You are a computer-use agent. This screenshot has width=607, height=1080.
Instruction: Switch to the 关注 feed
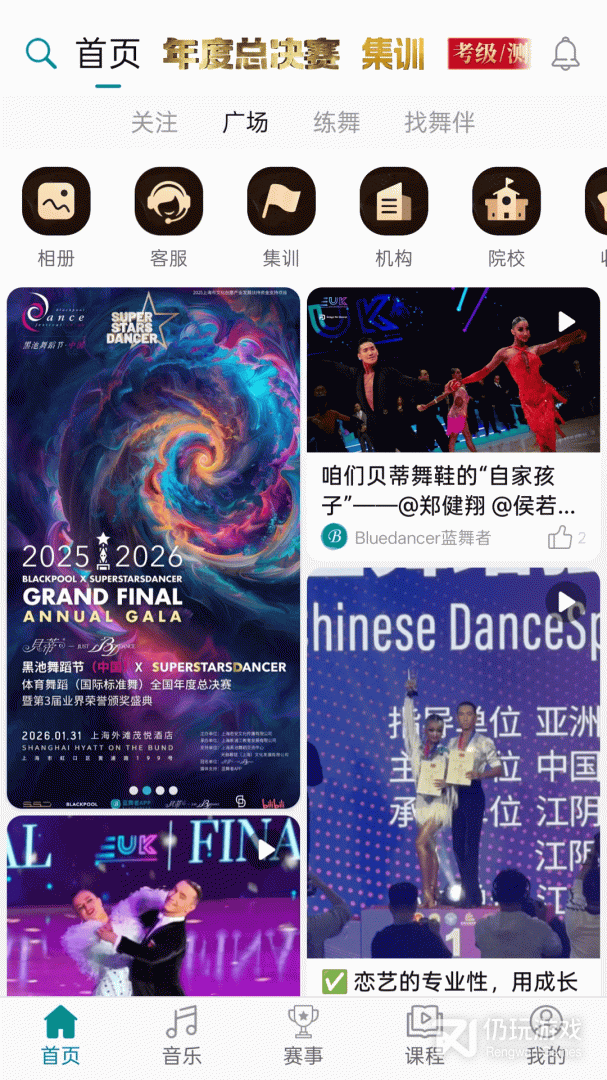tap(154, 123)
